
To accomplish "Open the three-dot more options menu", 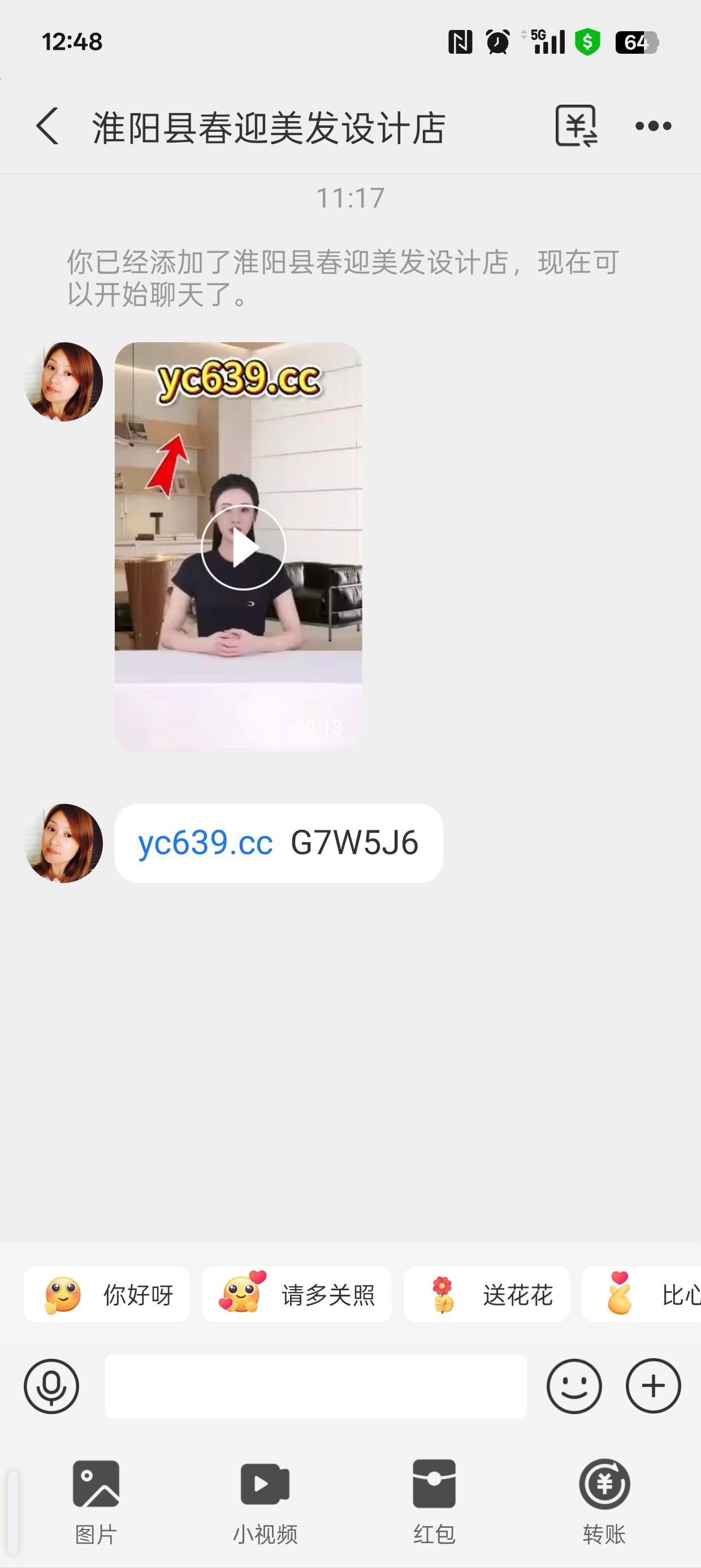I will pos(653,126).
